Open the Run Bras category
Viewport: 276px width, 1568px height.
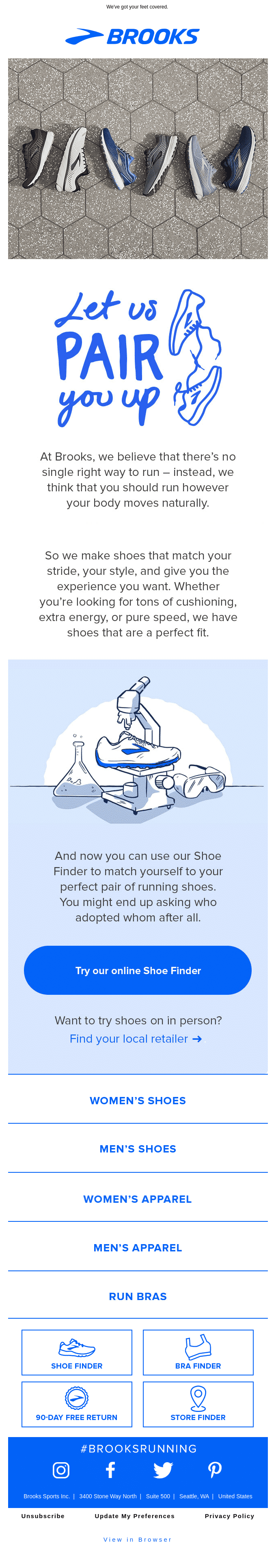click(x=138, y=1296)
